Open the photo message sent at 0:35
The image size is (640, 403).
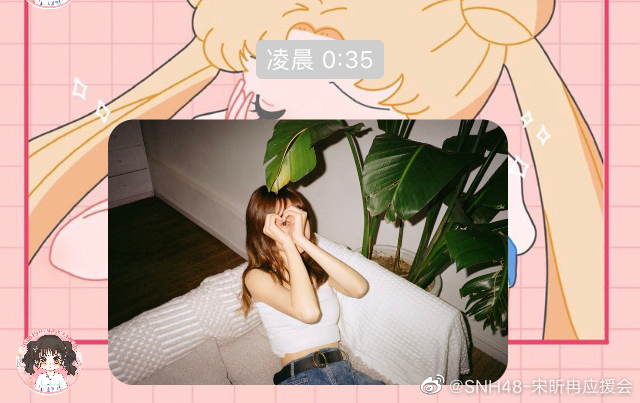coord(308,252)
